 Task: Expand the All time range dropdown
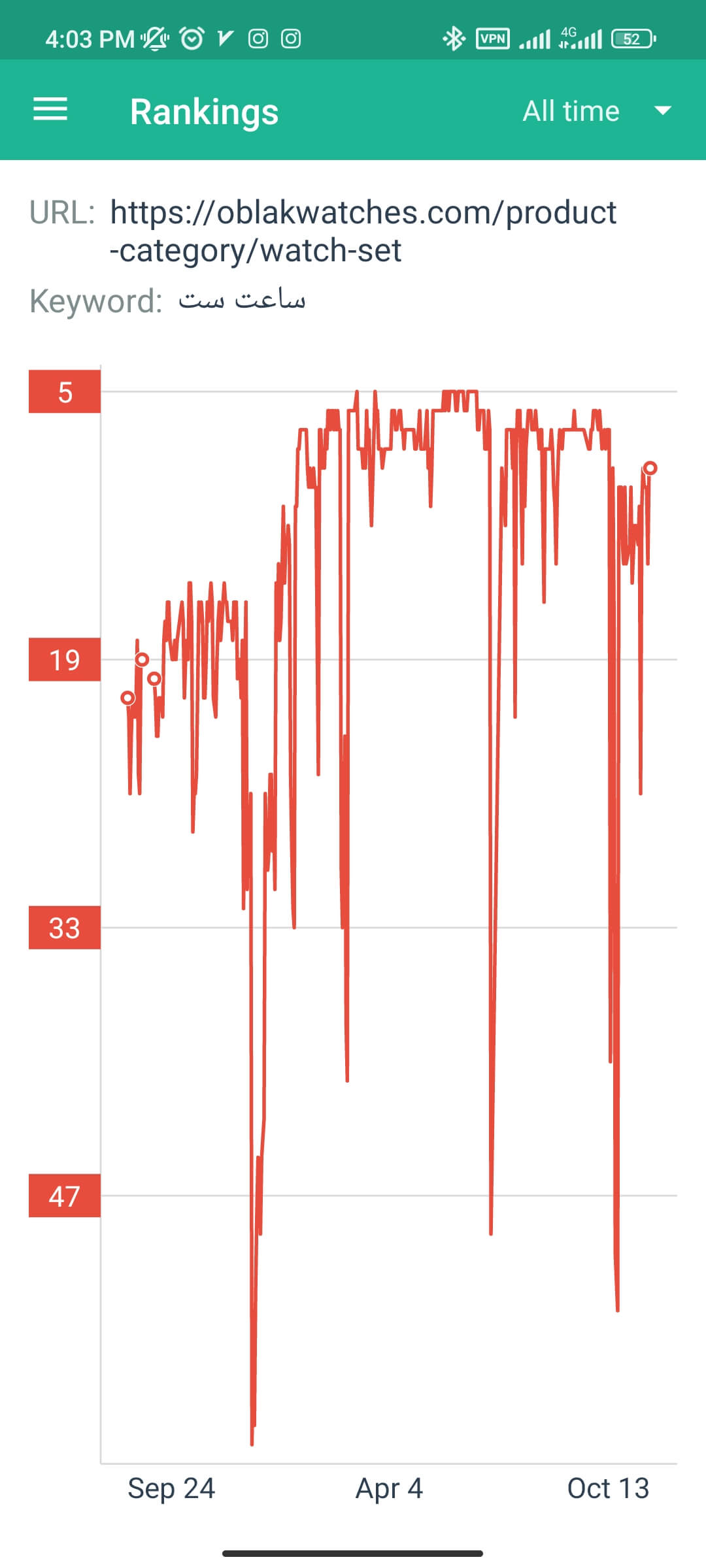(x=596, y=111)
